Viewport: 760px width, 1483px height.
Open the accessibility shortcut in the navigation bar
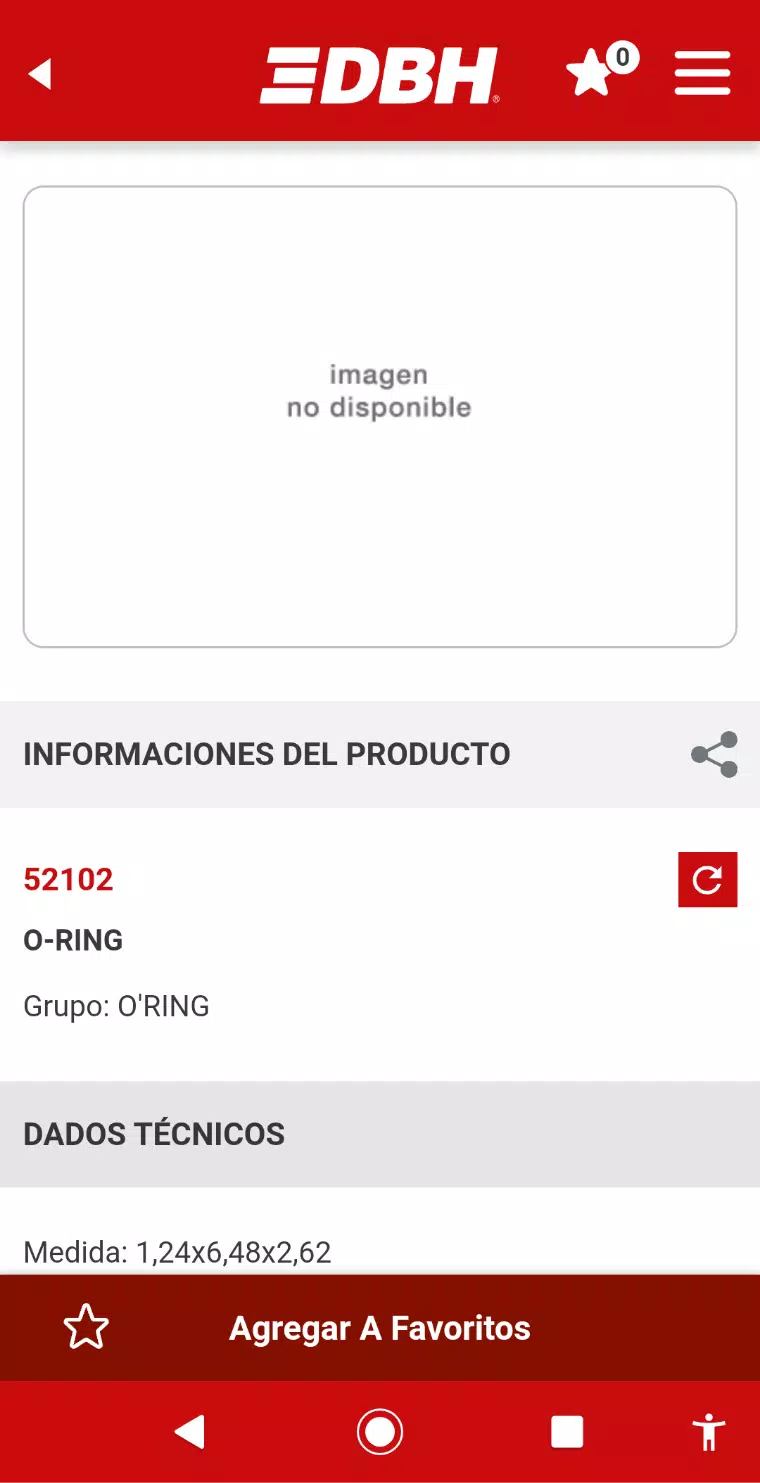tap(709, 1432)
